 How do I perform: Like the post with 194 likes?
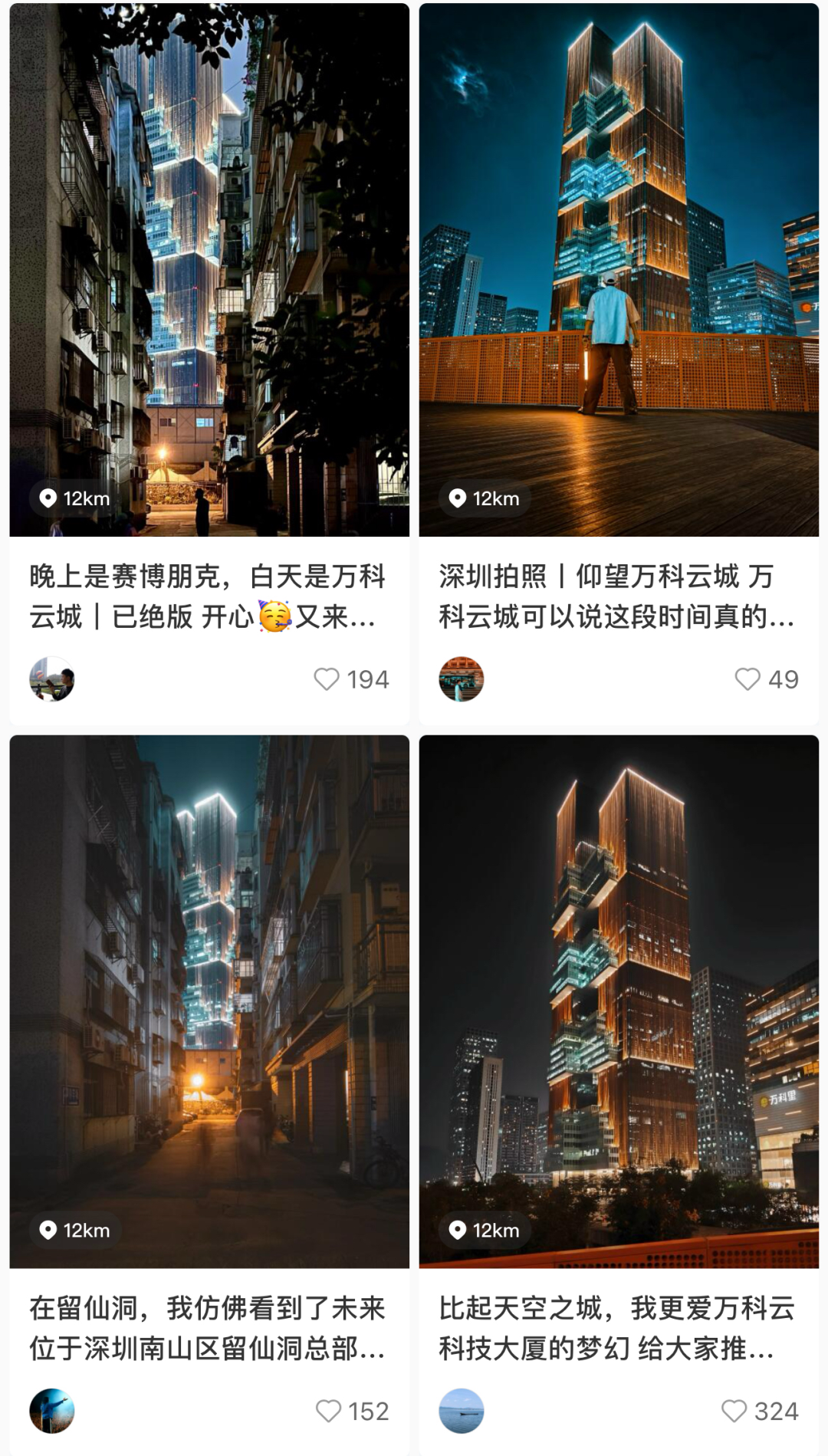tap(327, 679)
